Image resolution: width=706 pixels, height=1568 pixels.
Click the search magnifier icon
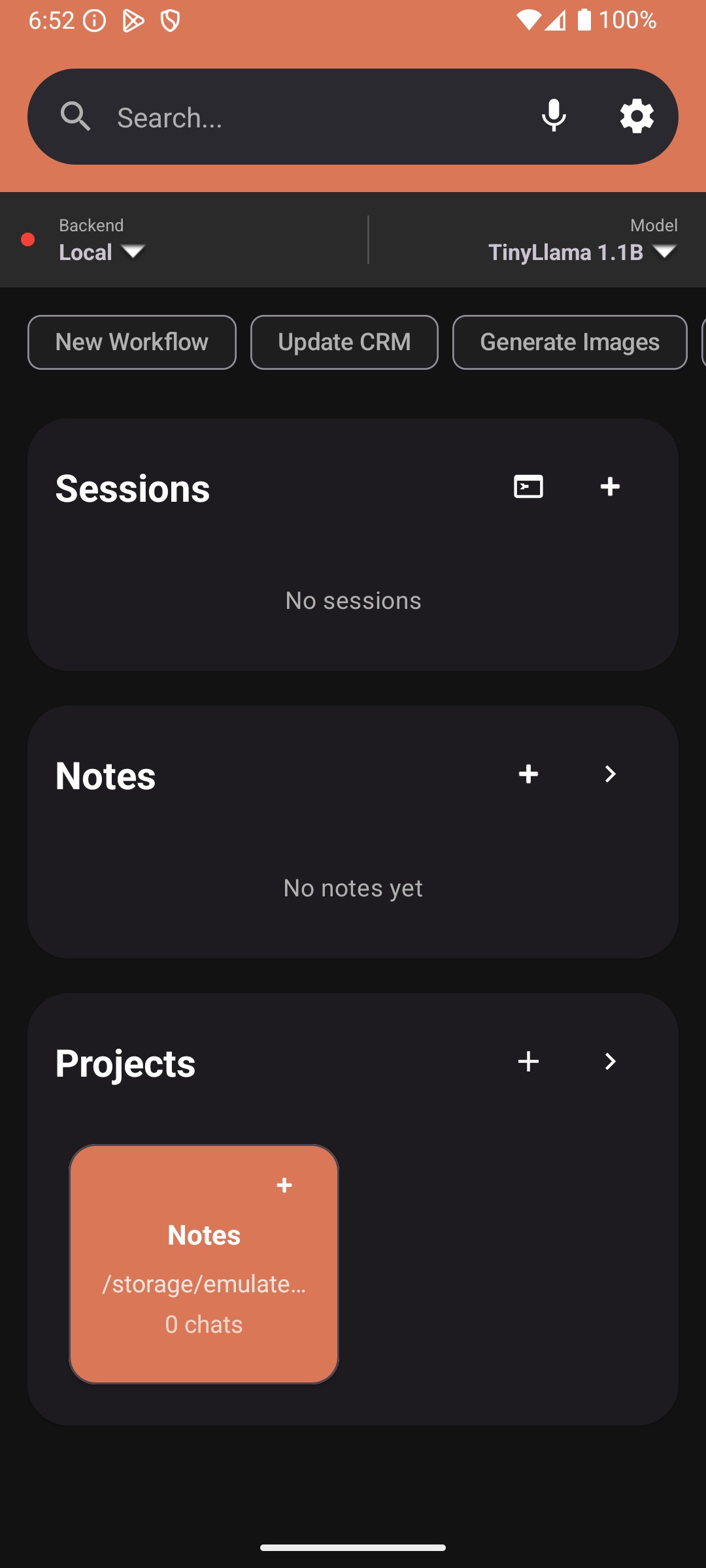click(x=76, y=116)
